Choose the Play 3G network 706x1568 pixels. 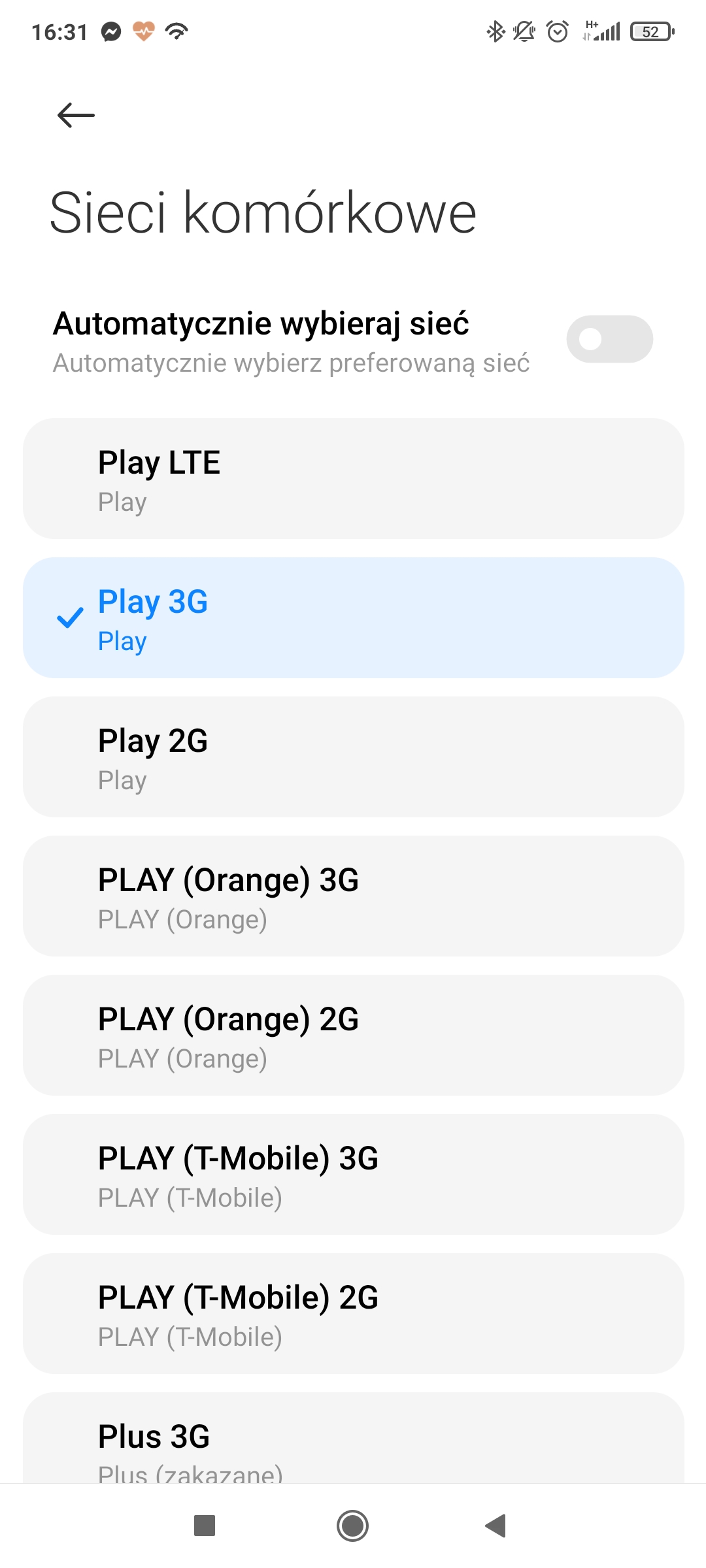[353, 618]
